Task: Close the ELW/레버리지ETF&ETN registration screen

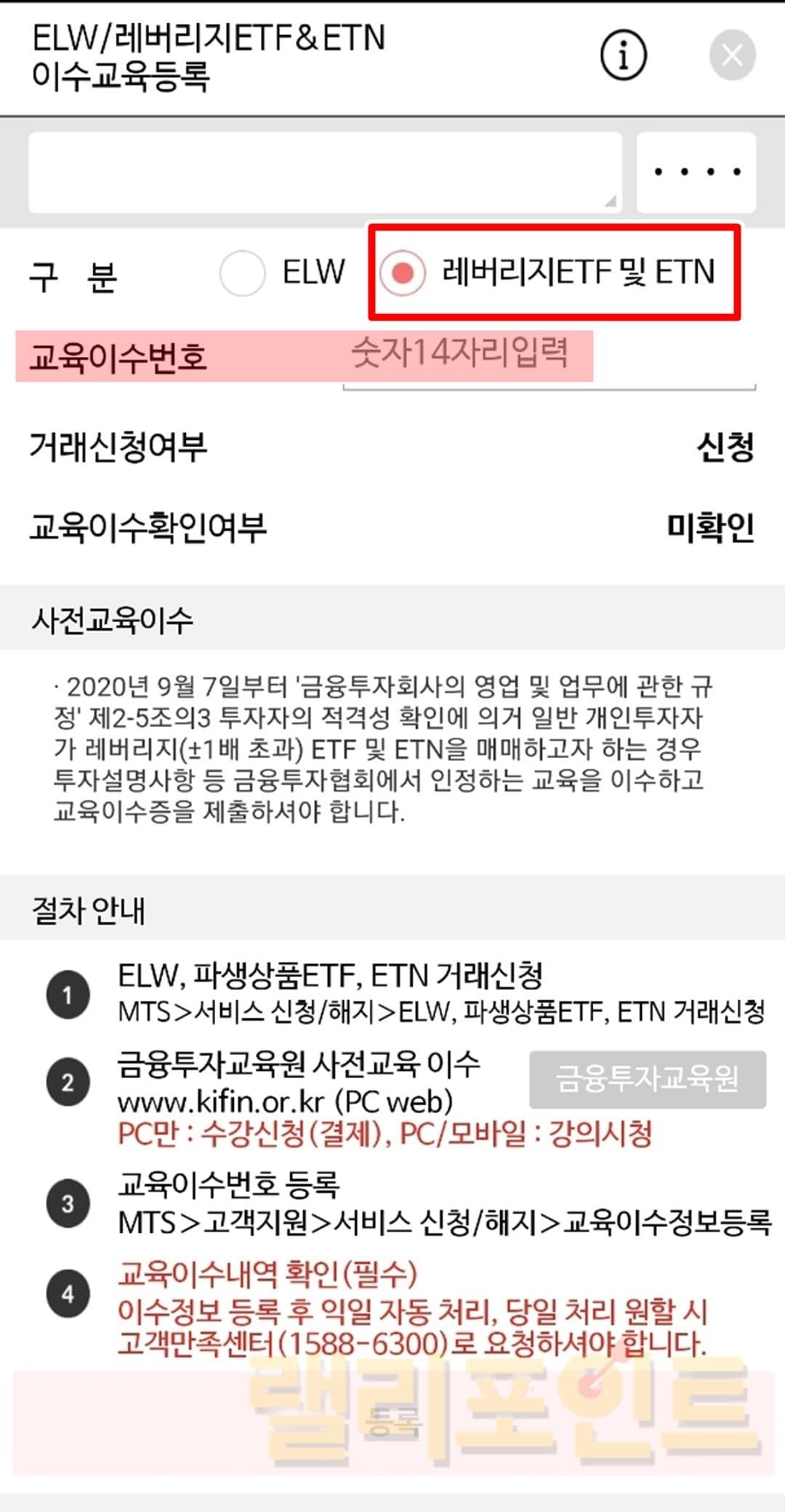Action: [732, 55]
